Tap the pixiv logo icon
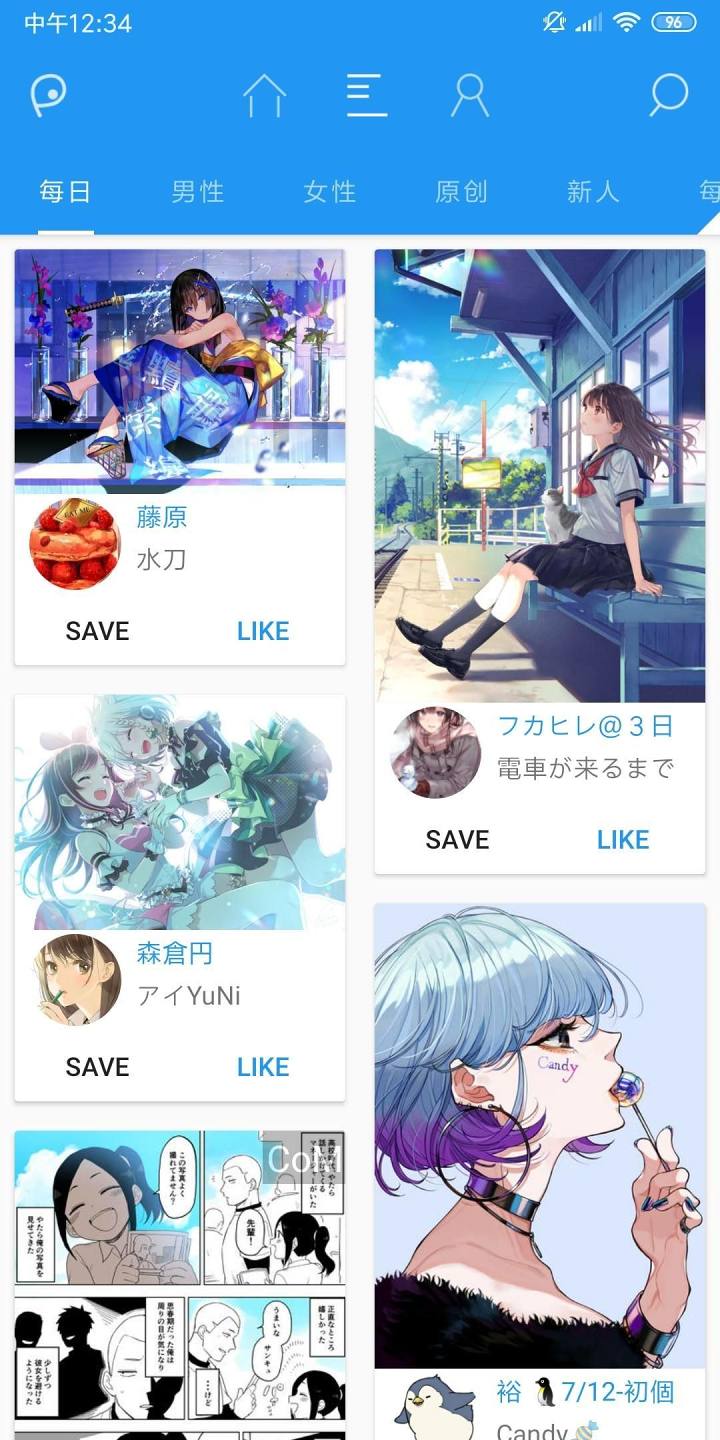 [48, 96]
